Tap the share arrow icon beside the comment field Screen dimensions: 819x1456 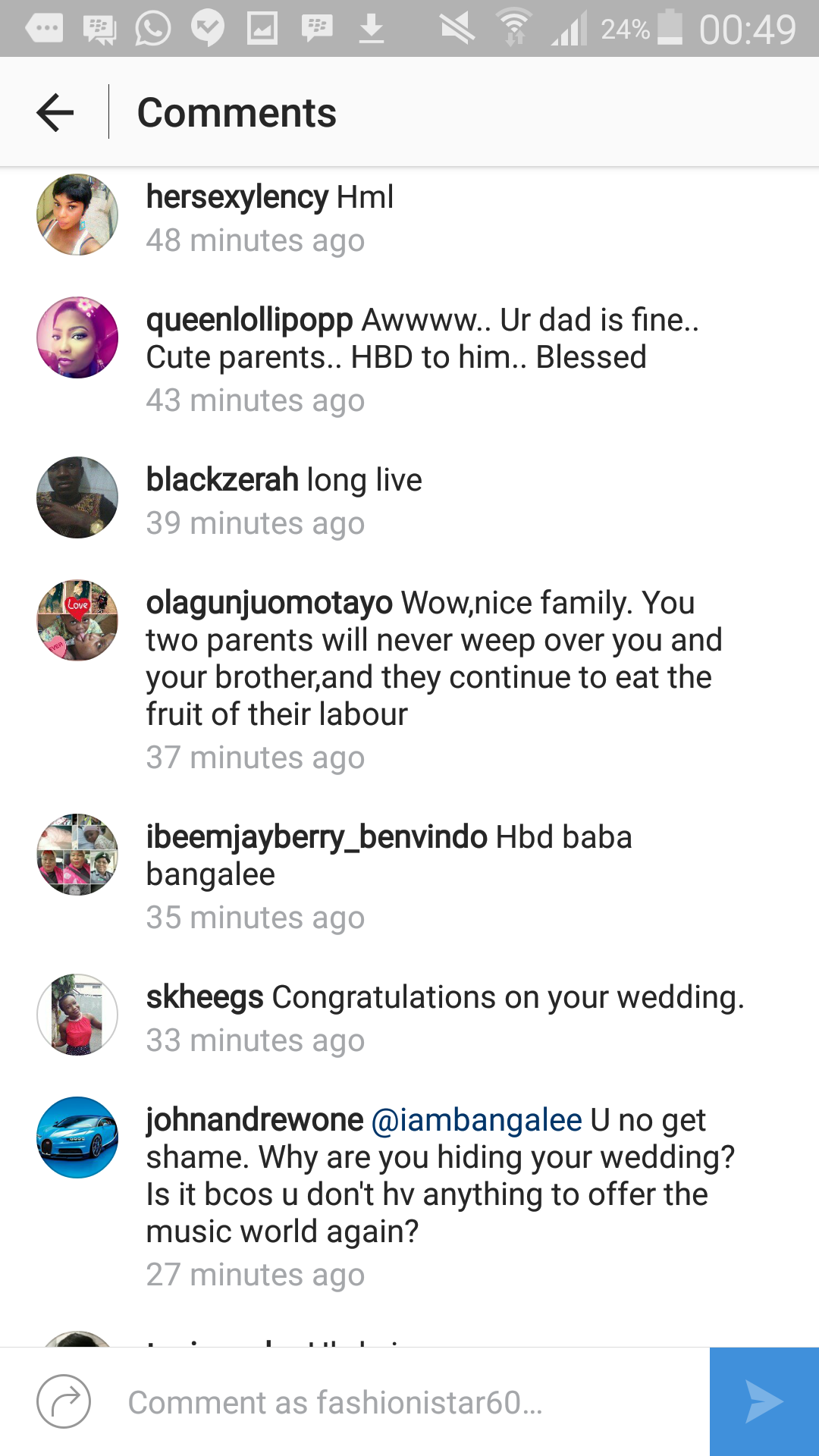[x=64, y=1401]
